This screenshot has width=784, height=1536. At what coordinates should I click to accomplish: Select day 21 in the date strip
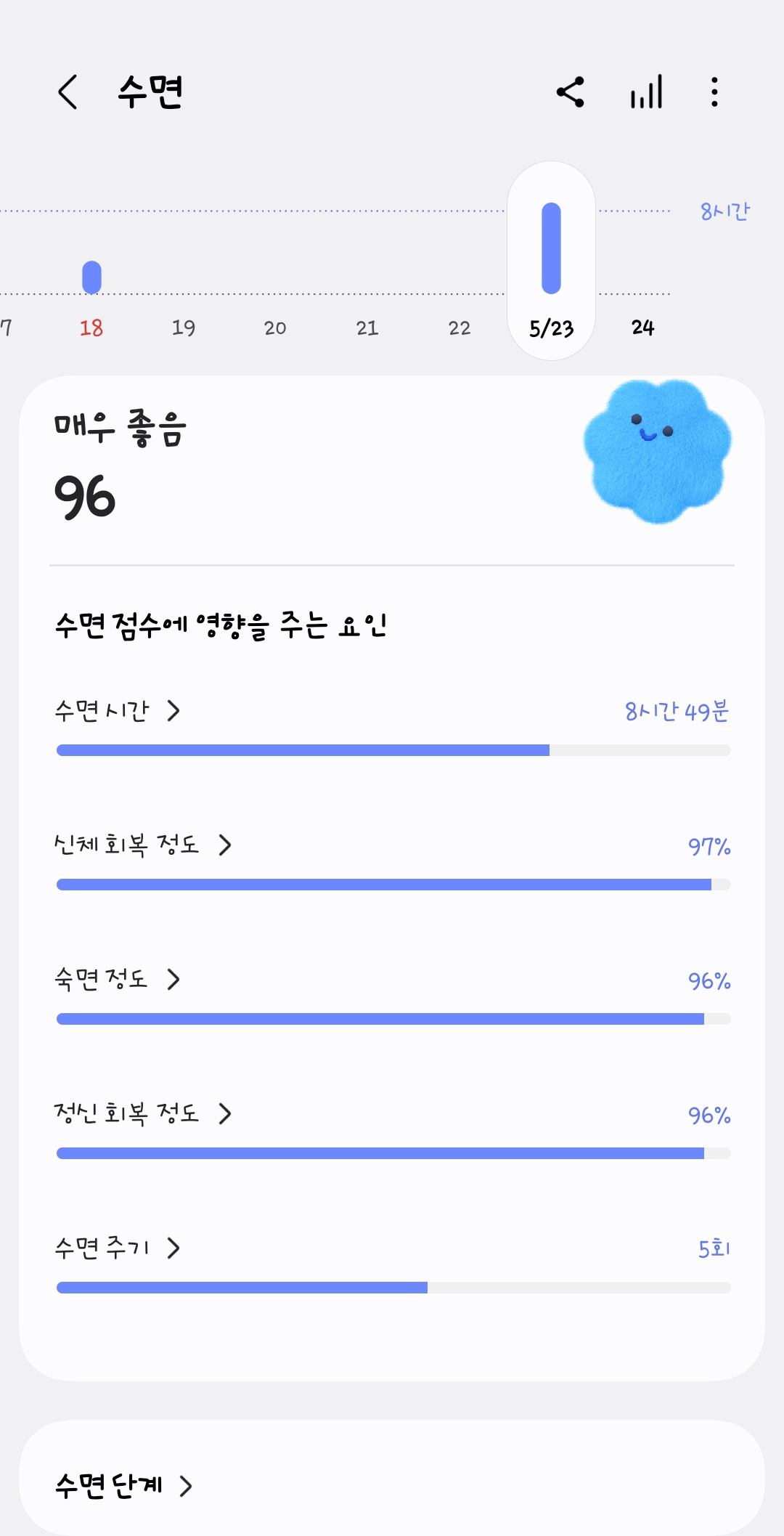point(367,328)
